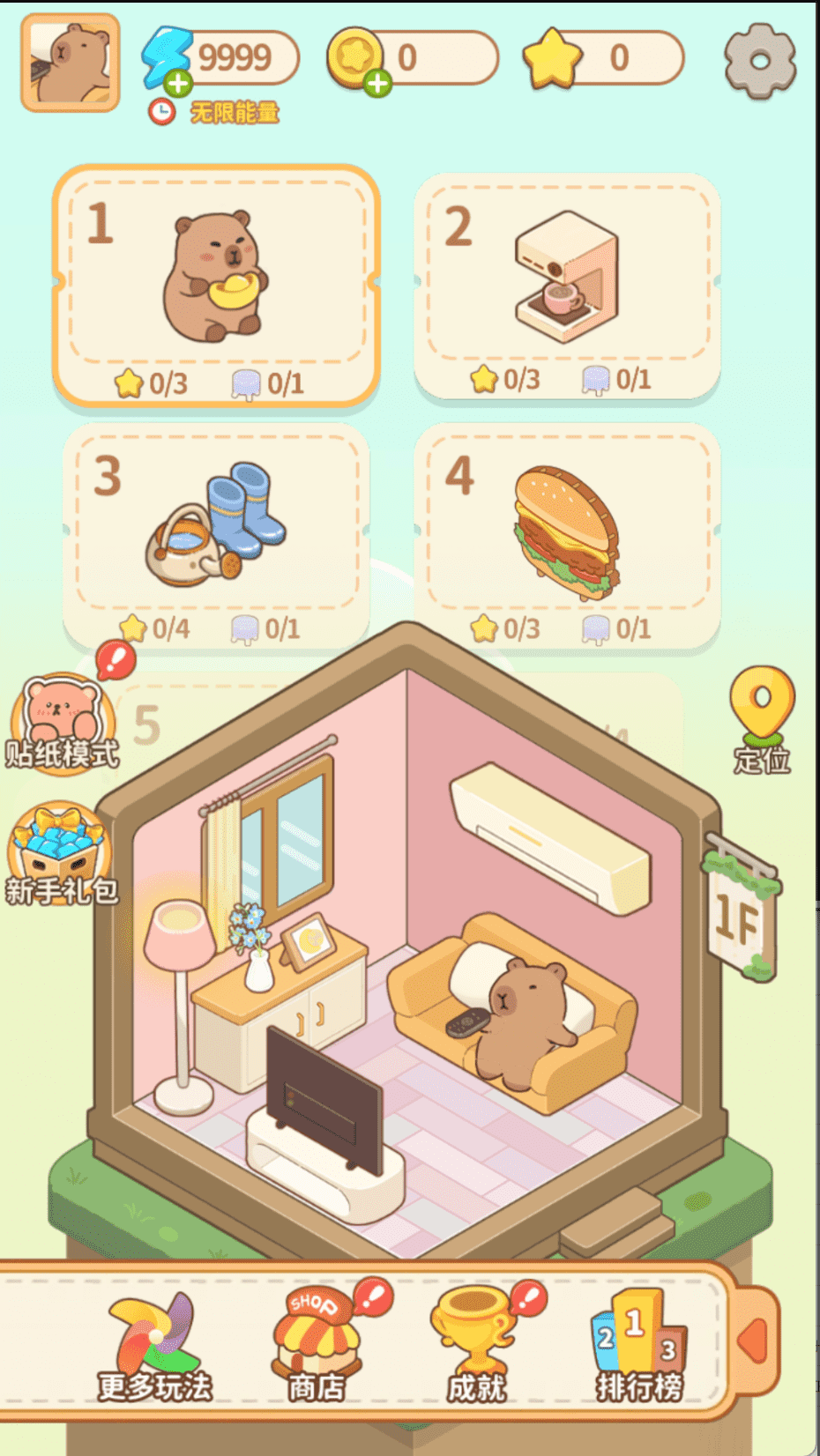Add more energy with plus icon
Image resolution: width=820 pixels, height=1456 pixels.
click(x=179, y=84)
